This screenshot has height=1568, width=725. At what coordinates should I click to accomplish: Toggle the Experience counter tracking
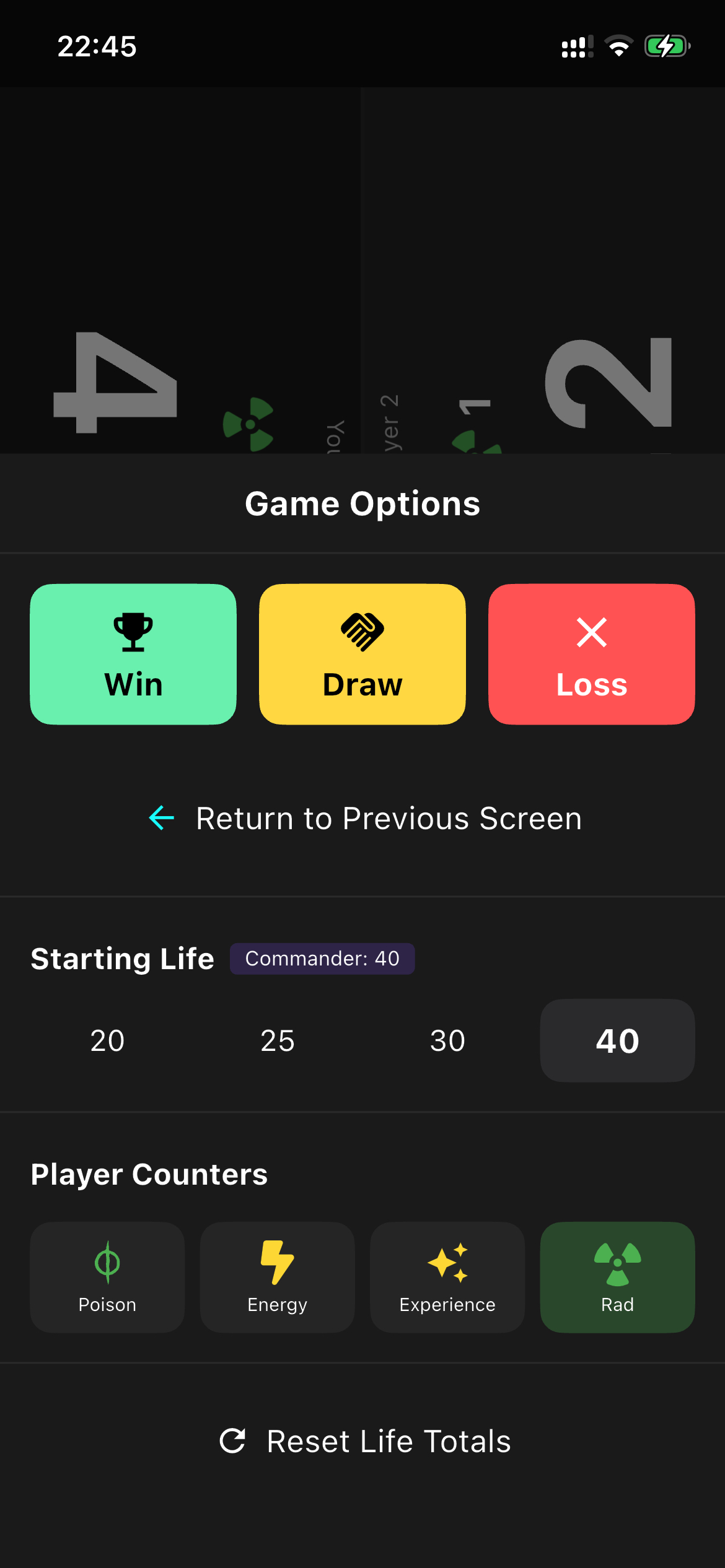(x=447, y=1277)
